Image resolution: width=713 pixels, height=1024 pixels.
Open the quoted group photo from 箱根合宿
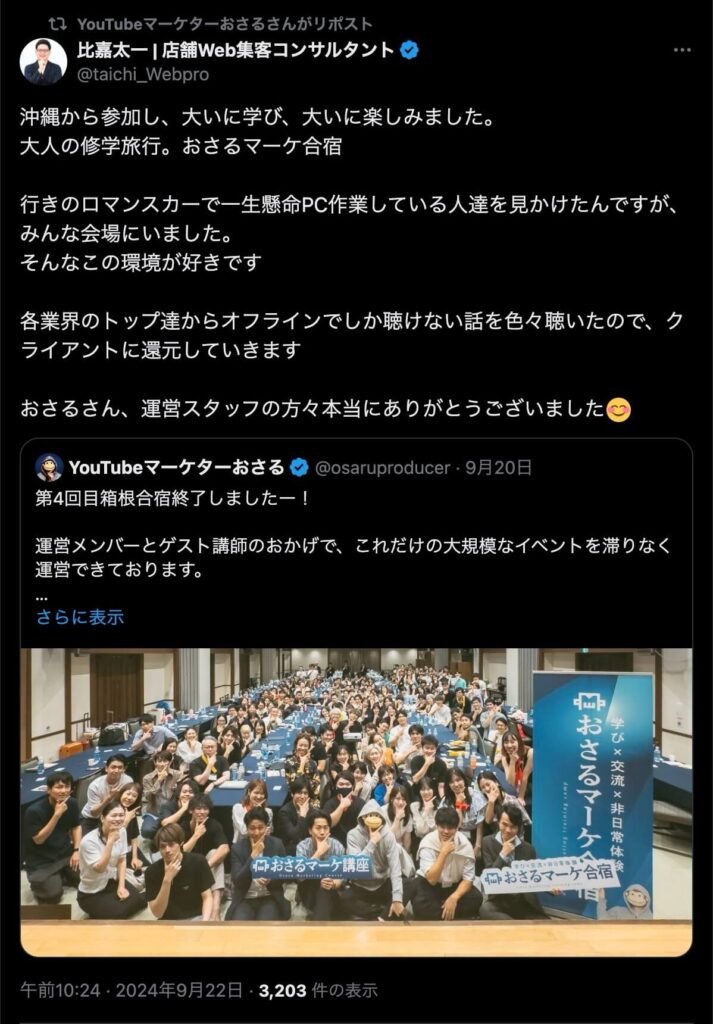356,785
